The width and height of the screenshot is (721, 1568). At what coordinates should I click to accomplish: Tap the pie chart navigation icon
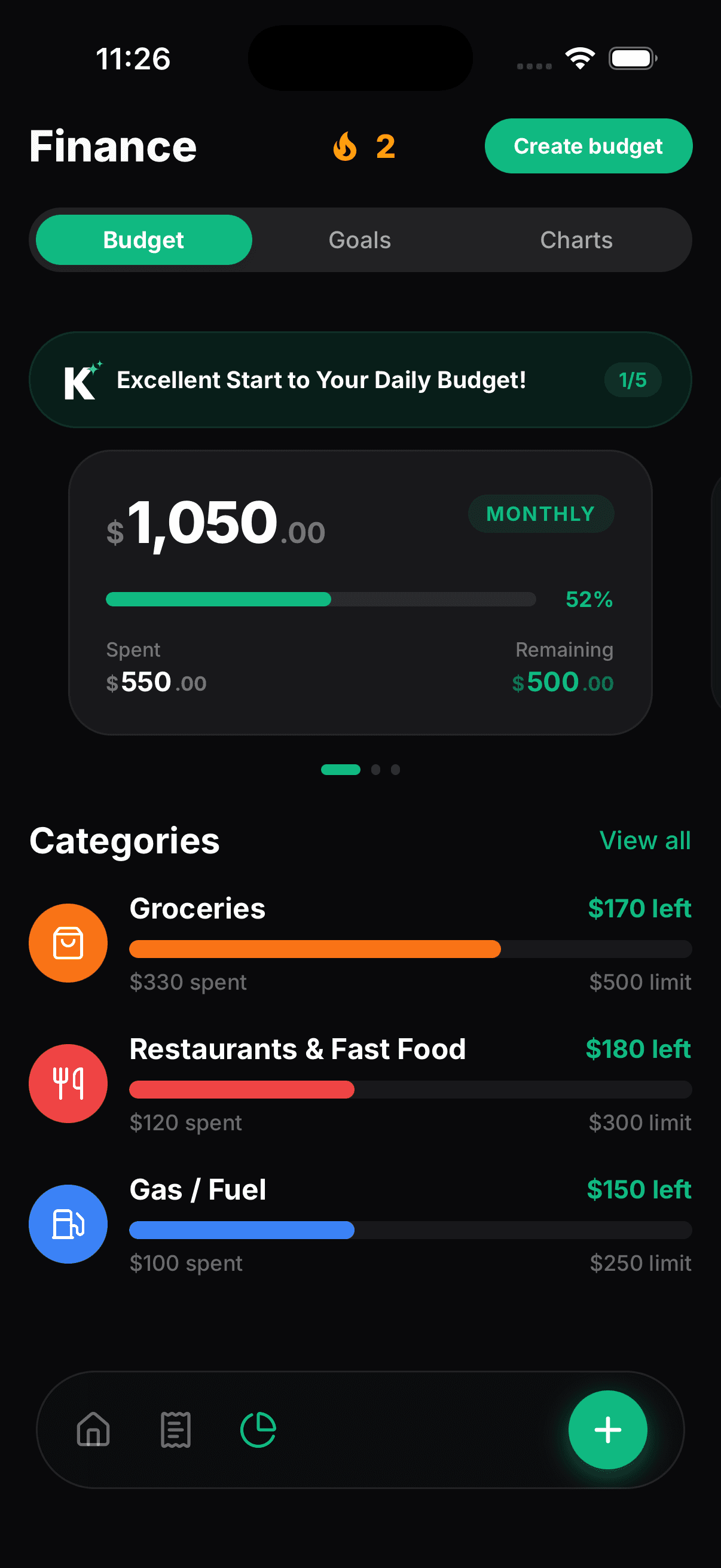click(258, 1430)
